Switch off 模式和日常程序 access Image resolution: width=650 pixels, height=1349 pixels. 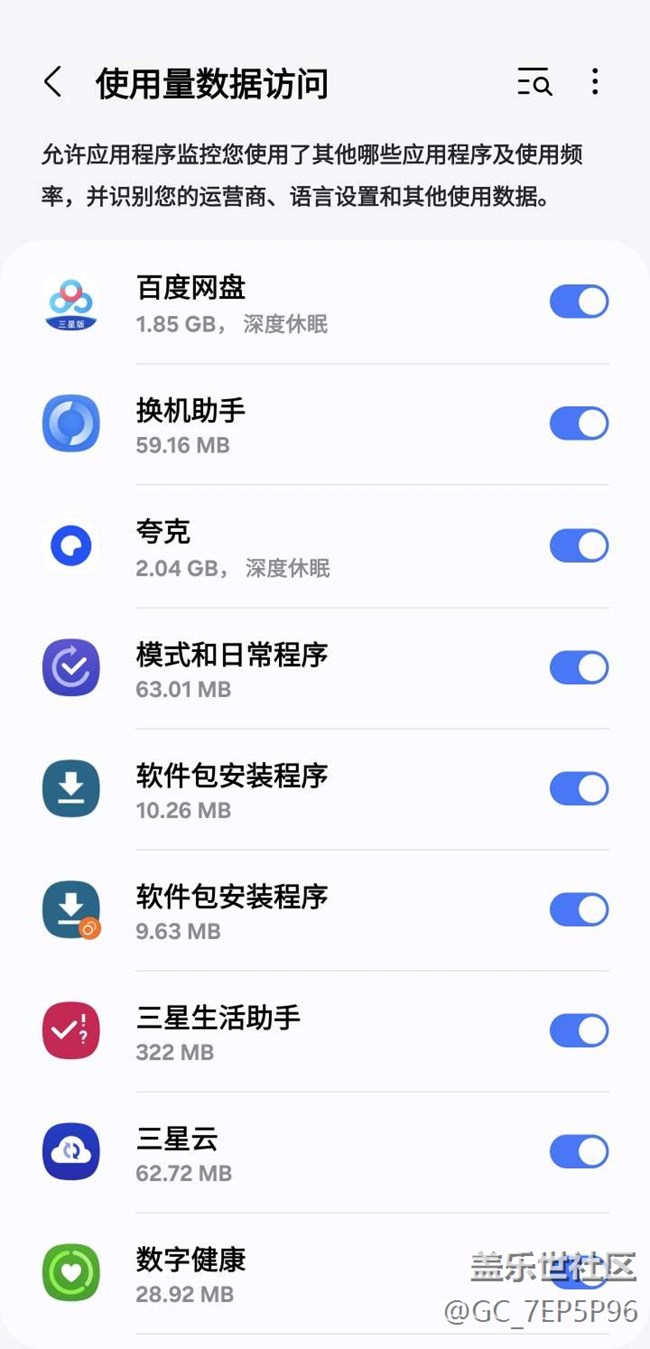pyautogui.click(x=579, y=668)
